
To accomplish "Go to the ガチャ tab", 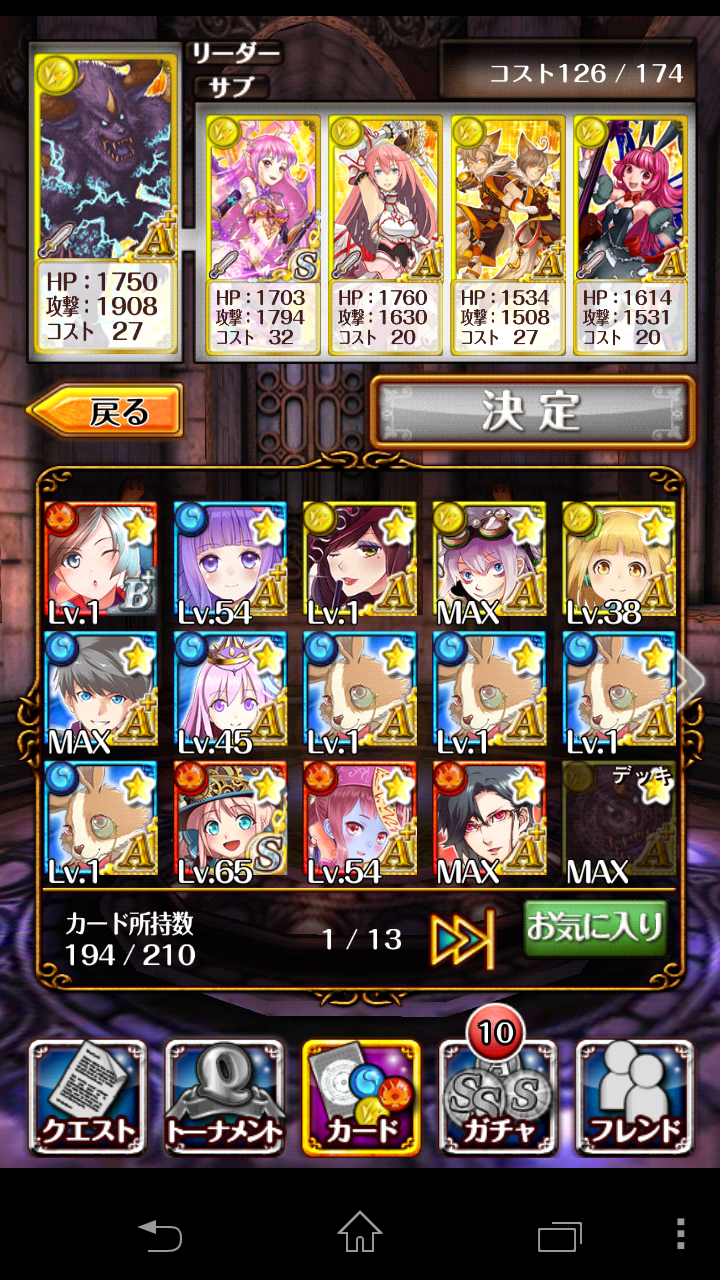I will pyautogui.click(x=497, y=1097).
